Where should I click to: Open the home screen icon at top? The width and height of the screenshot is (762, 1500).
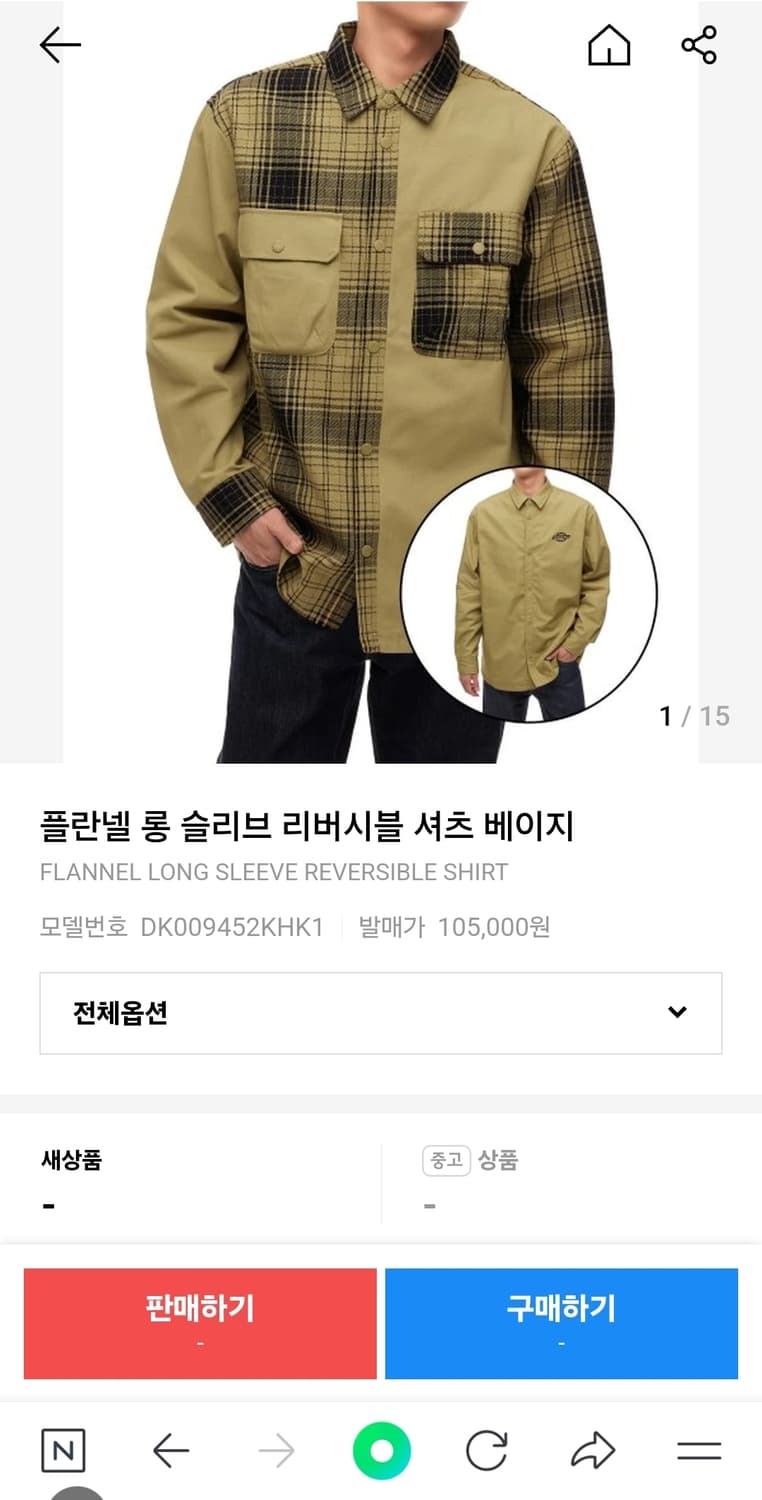coord(610,44)
